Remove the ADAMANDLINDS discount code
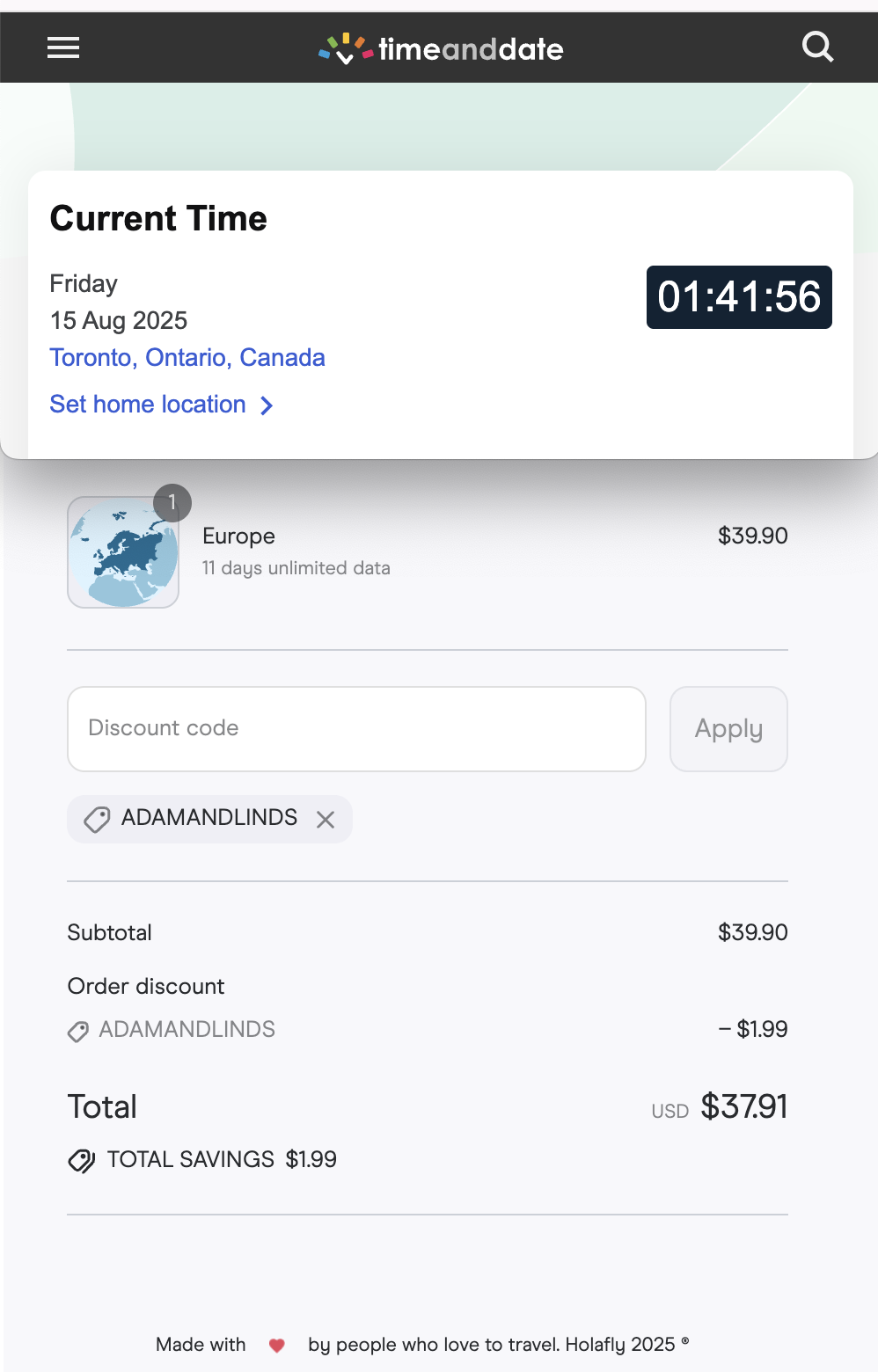878x1372 pixels. click(326, 819)
